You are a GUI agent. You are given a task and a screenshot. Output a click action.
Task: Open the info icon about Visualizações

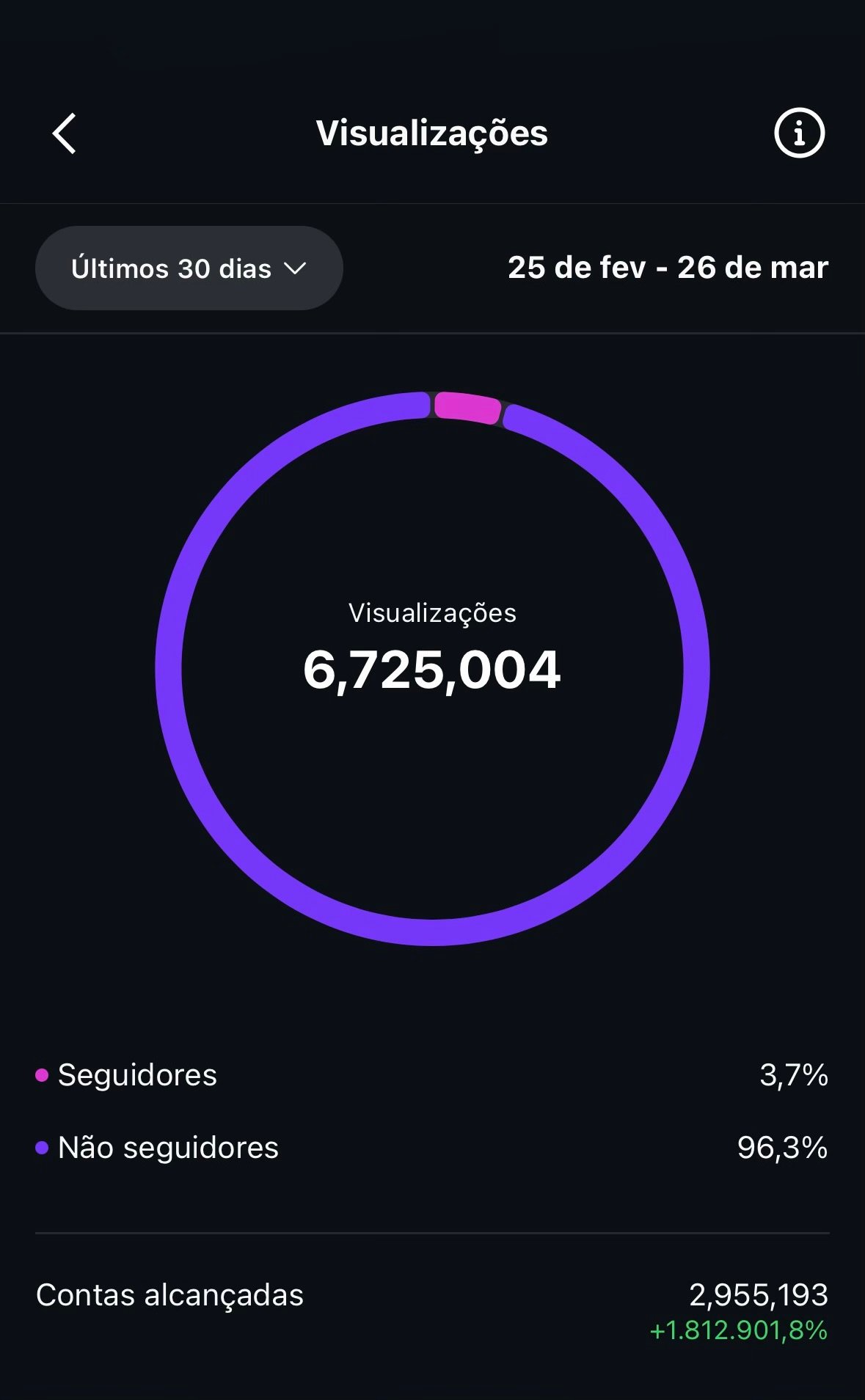(x=799, y=133)
